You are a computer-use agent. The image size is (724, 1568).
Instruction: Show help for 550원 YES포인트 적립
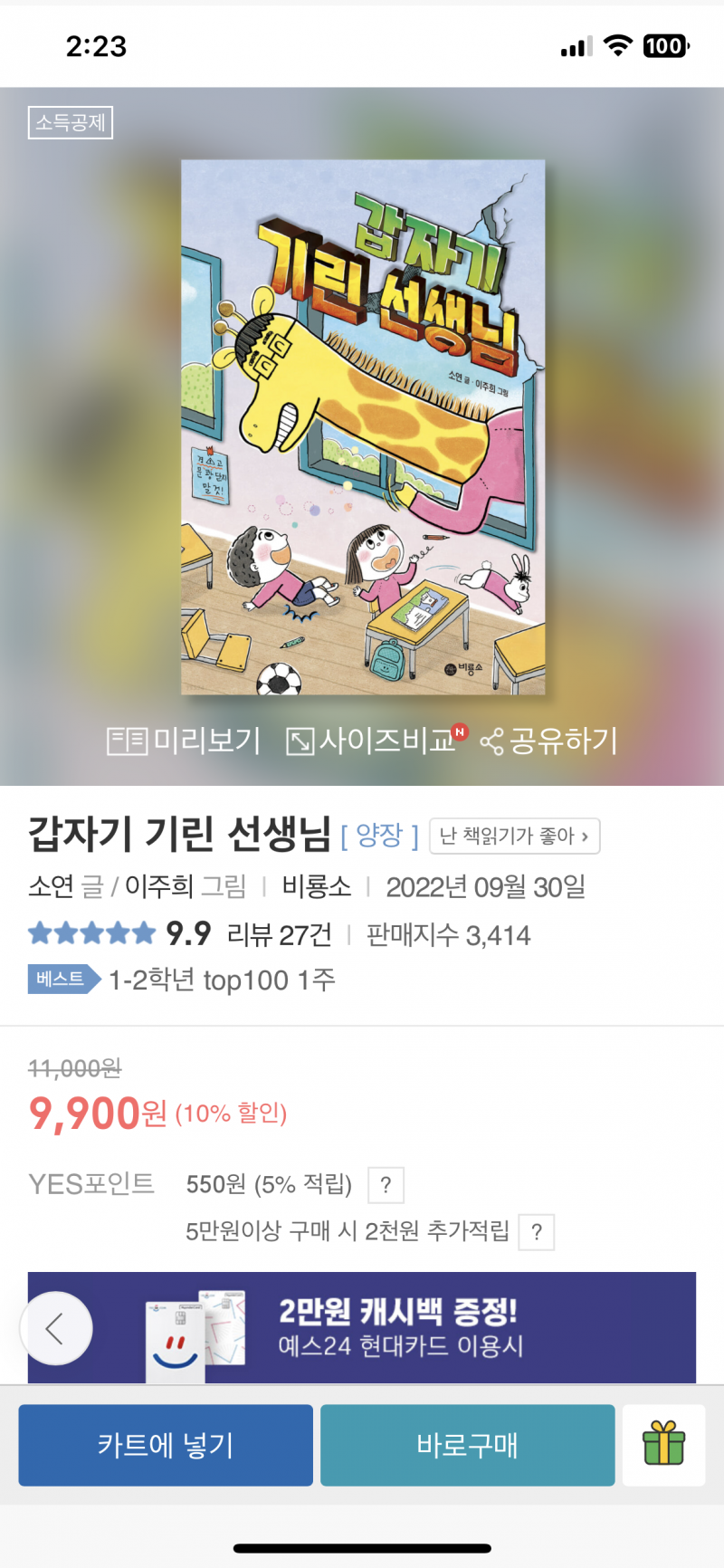coord(386,1185)
